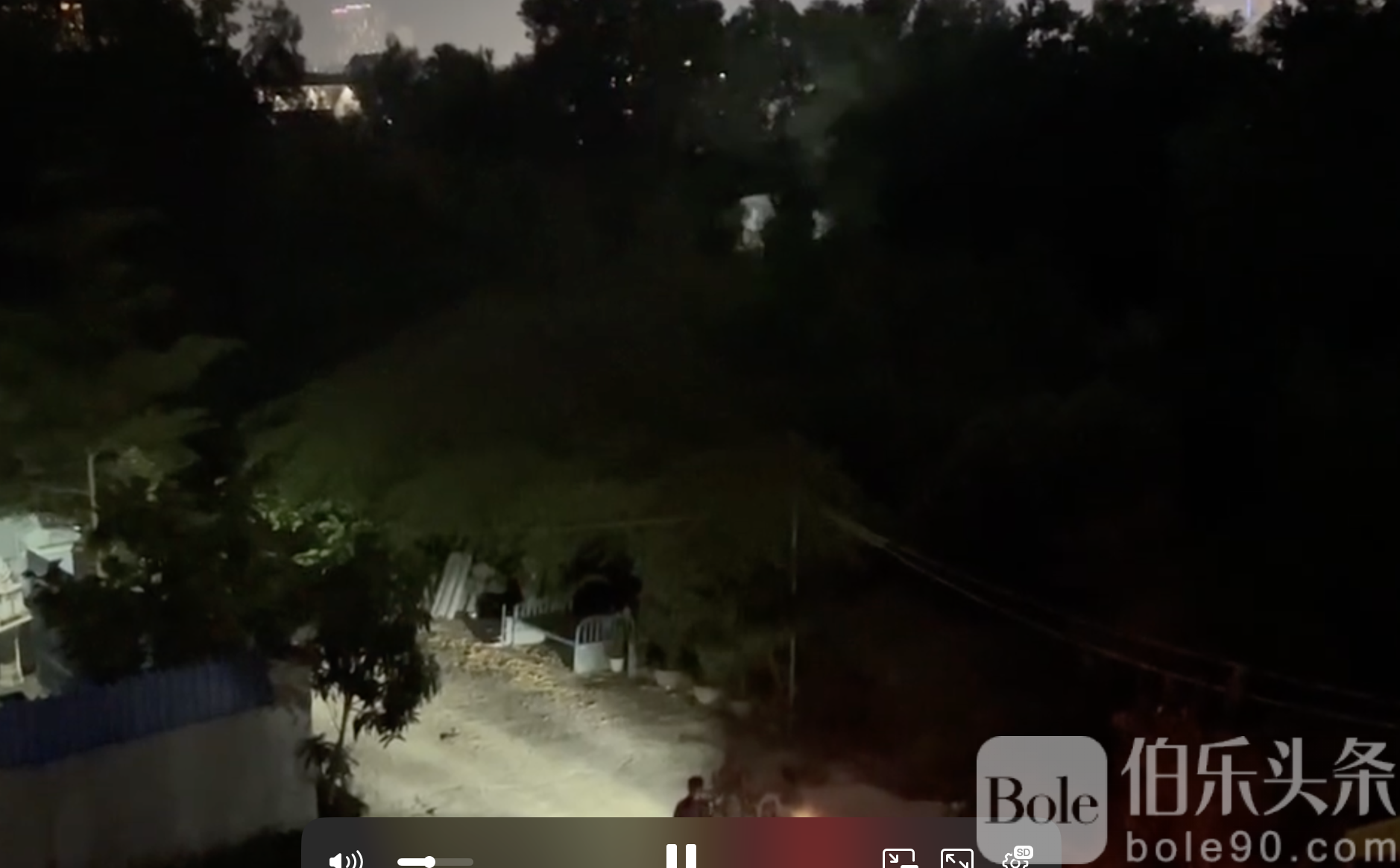Pause the video

pos(681,856)
